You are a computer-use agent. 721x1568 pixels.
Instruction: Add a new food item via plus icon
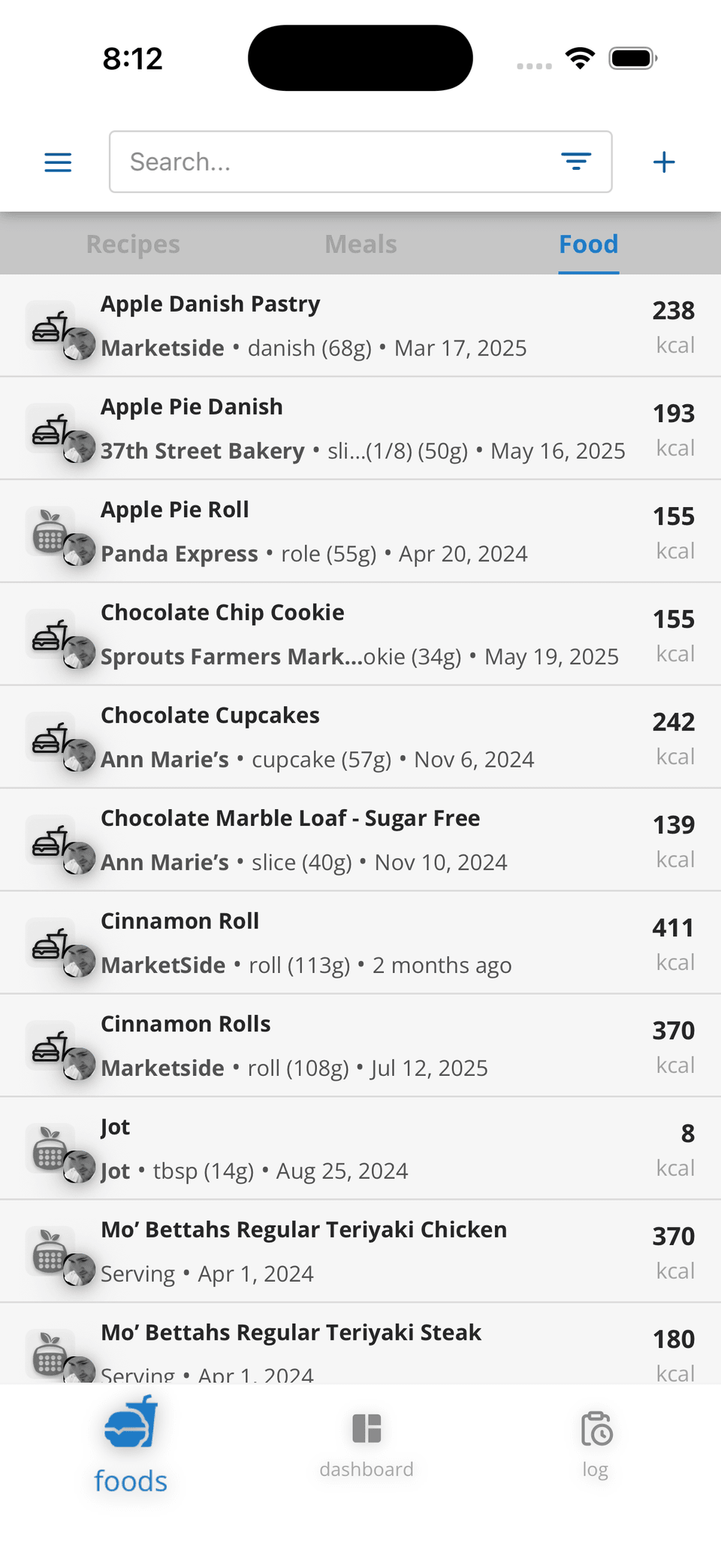point(665,162)
